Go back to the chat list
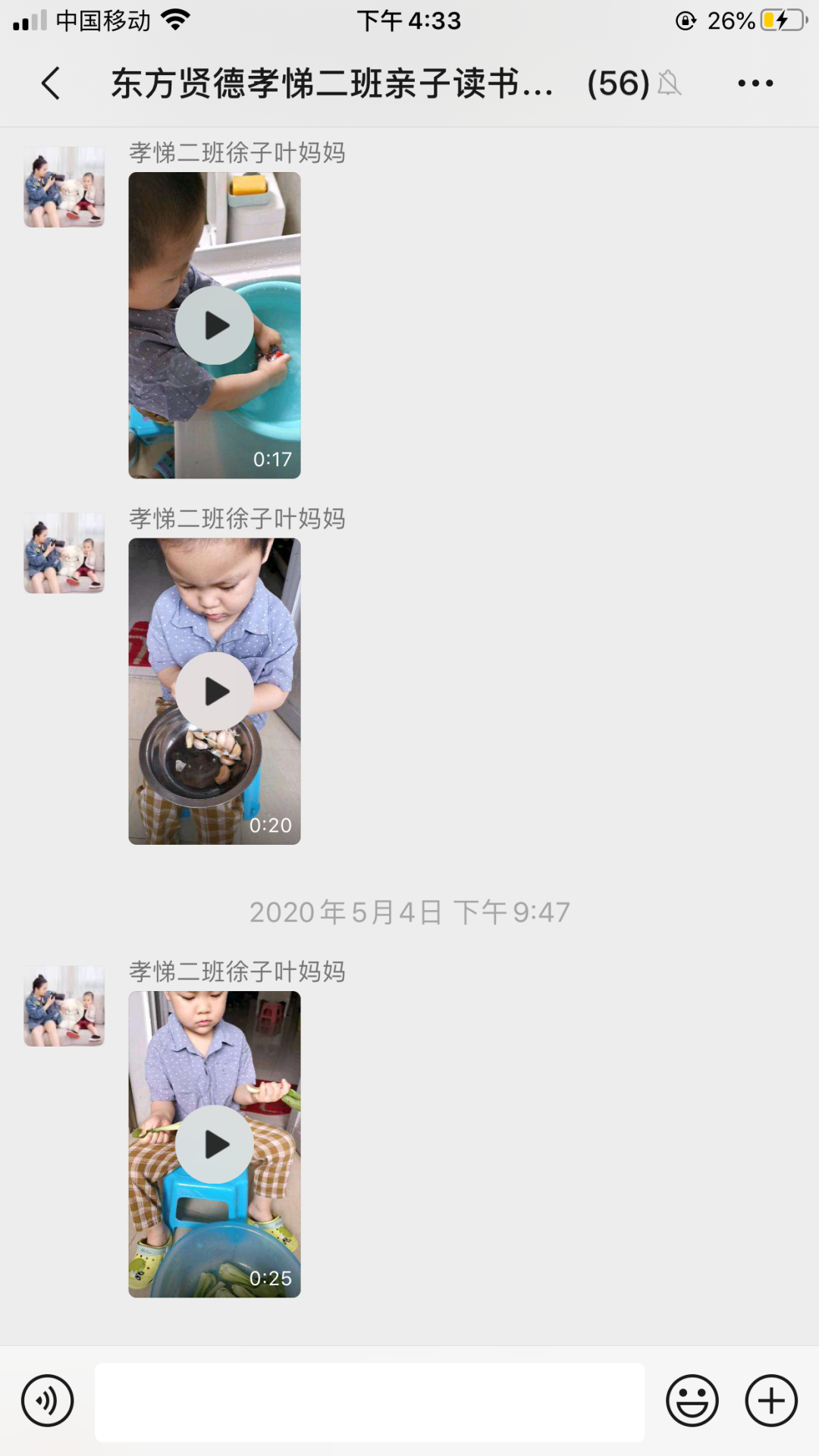 tap(51, 83)
